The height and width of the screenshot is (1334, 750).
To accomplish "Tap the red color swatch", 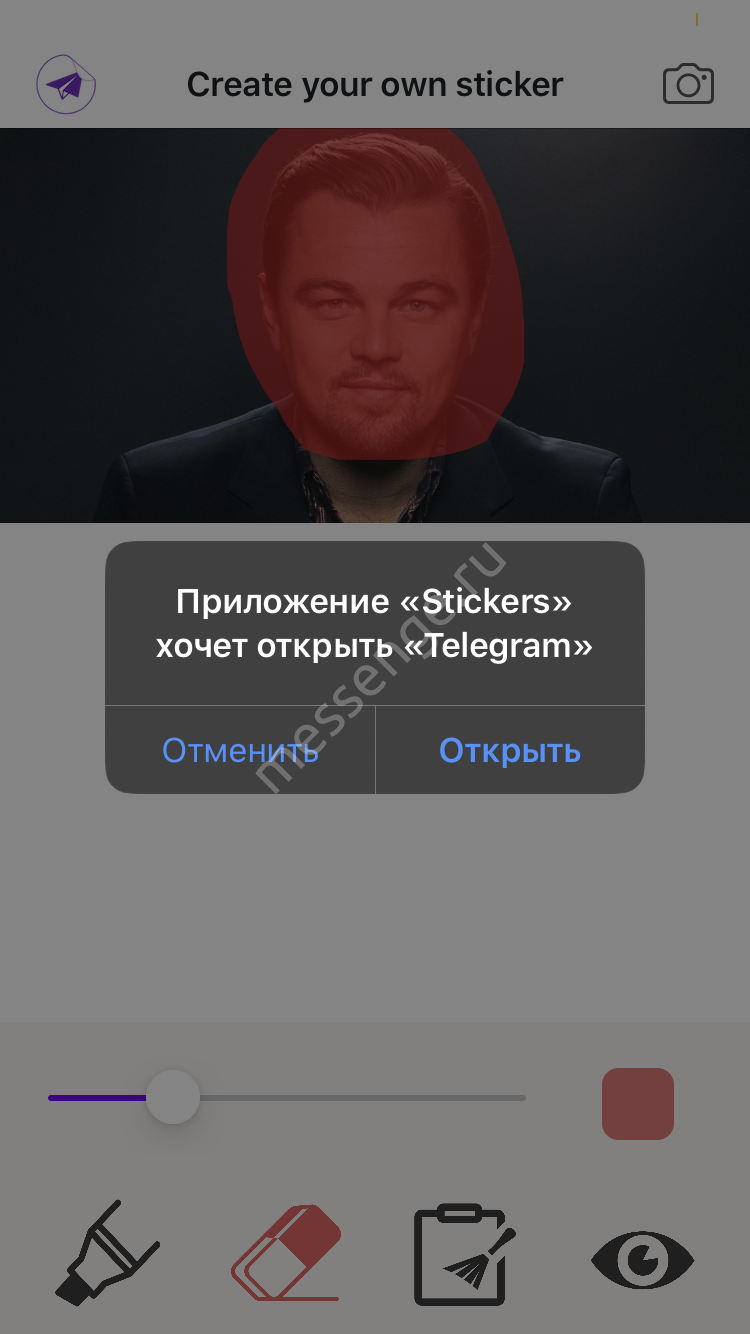I will coord(638,1104).
